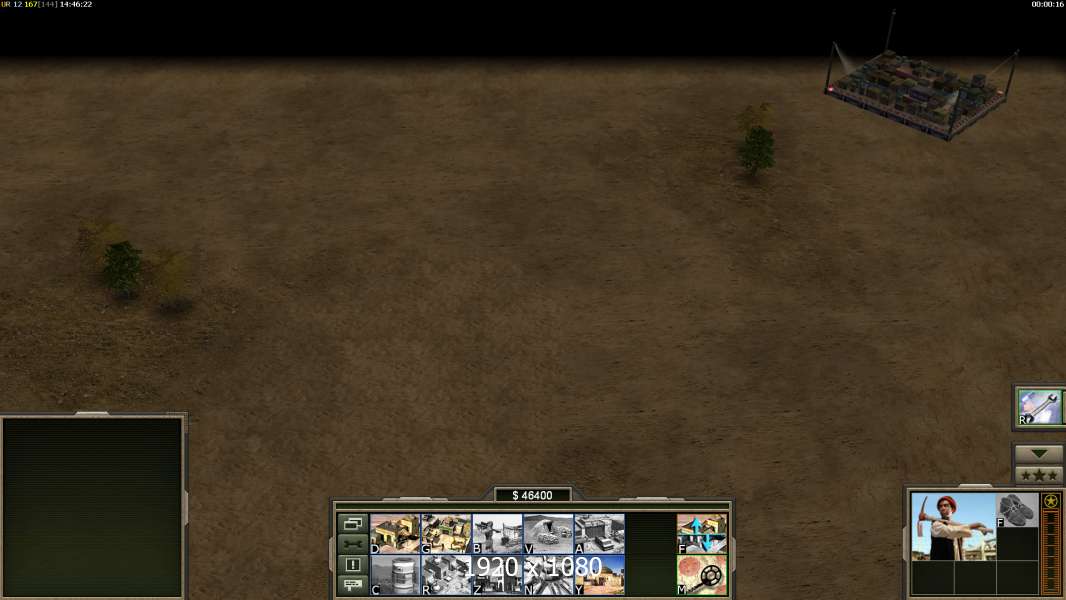1066x600 pixels.
Task: Select the B structure build icon
Action: 497,534
